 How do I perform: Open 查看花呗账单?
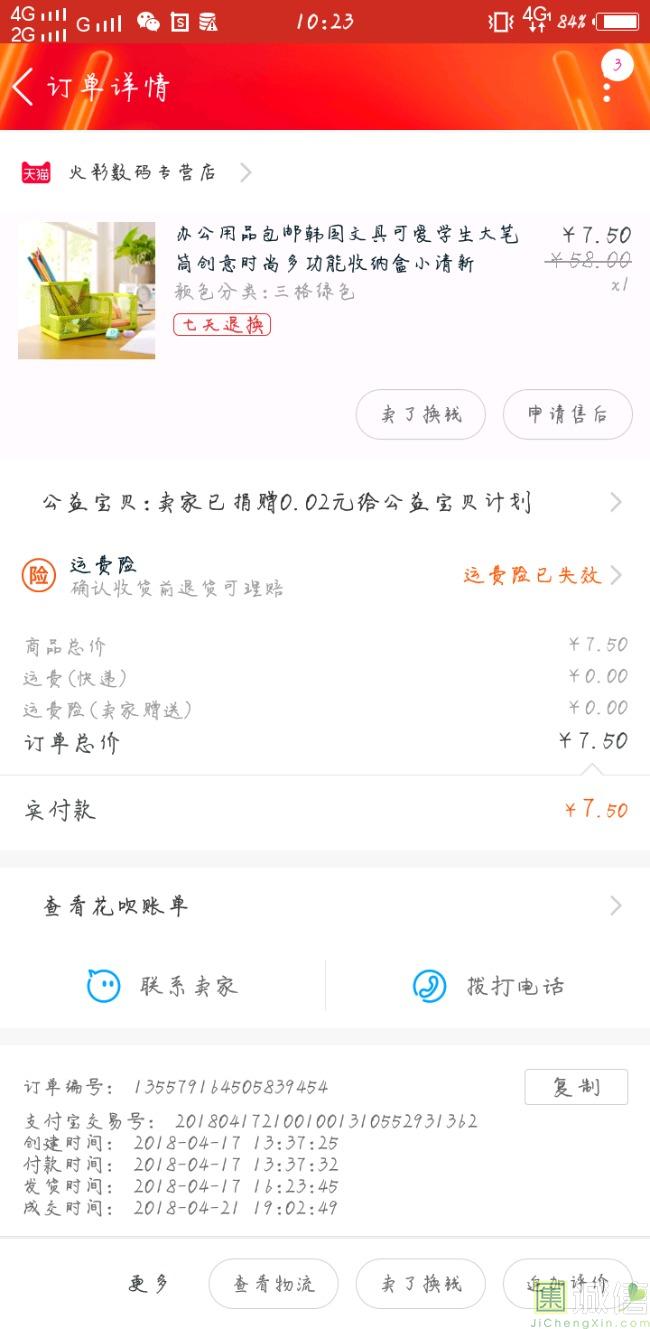pos(325,906)
